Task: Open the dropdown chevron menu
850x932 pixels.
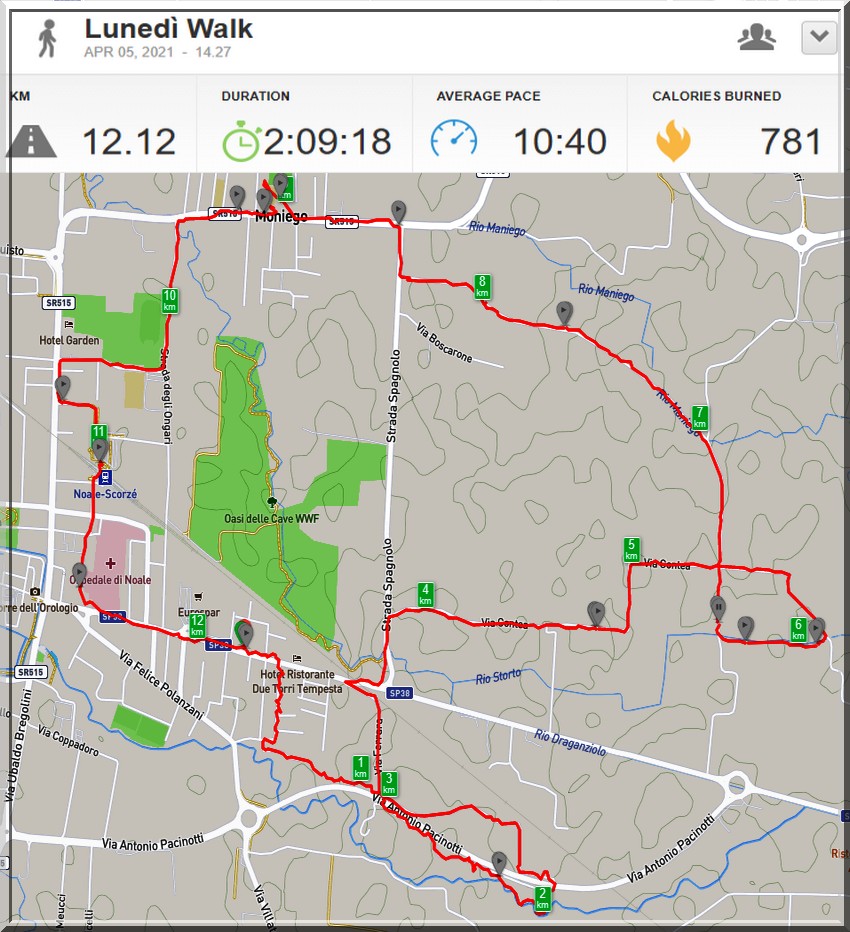Action: [818, 38]
